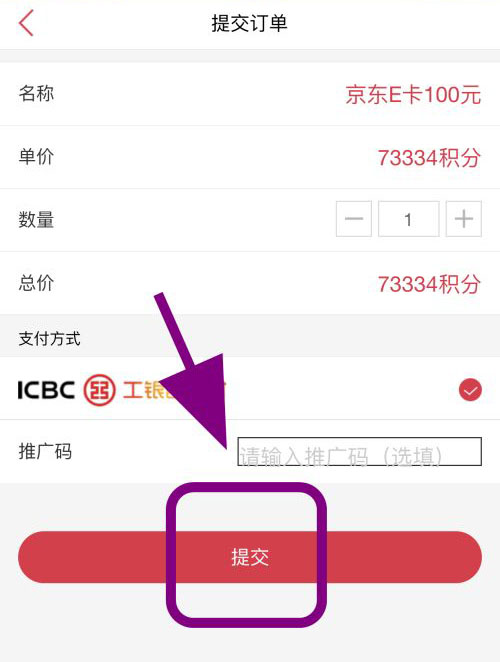Go back using the red arrow
The image size is (500, 662).
[x=26, y=23]
